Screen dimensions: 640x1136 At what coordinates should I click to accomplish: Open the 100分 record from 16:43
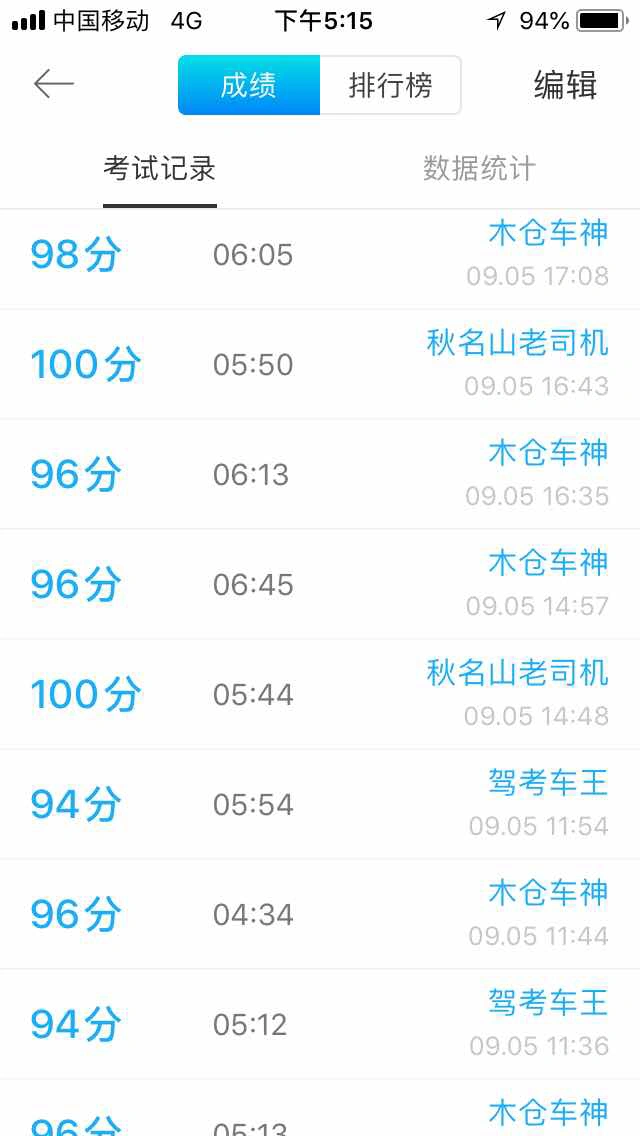pyautogui.click(x=320, y=364)
